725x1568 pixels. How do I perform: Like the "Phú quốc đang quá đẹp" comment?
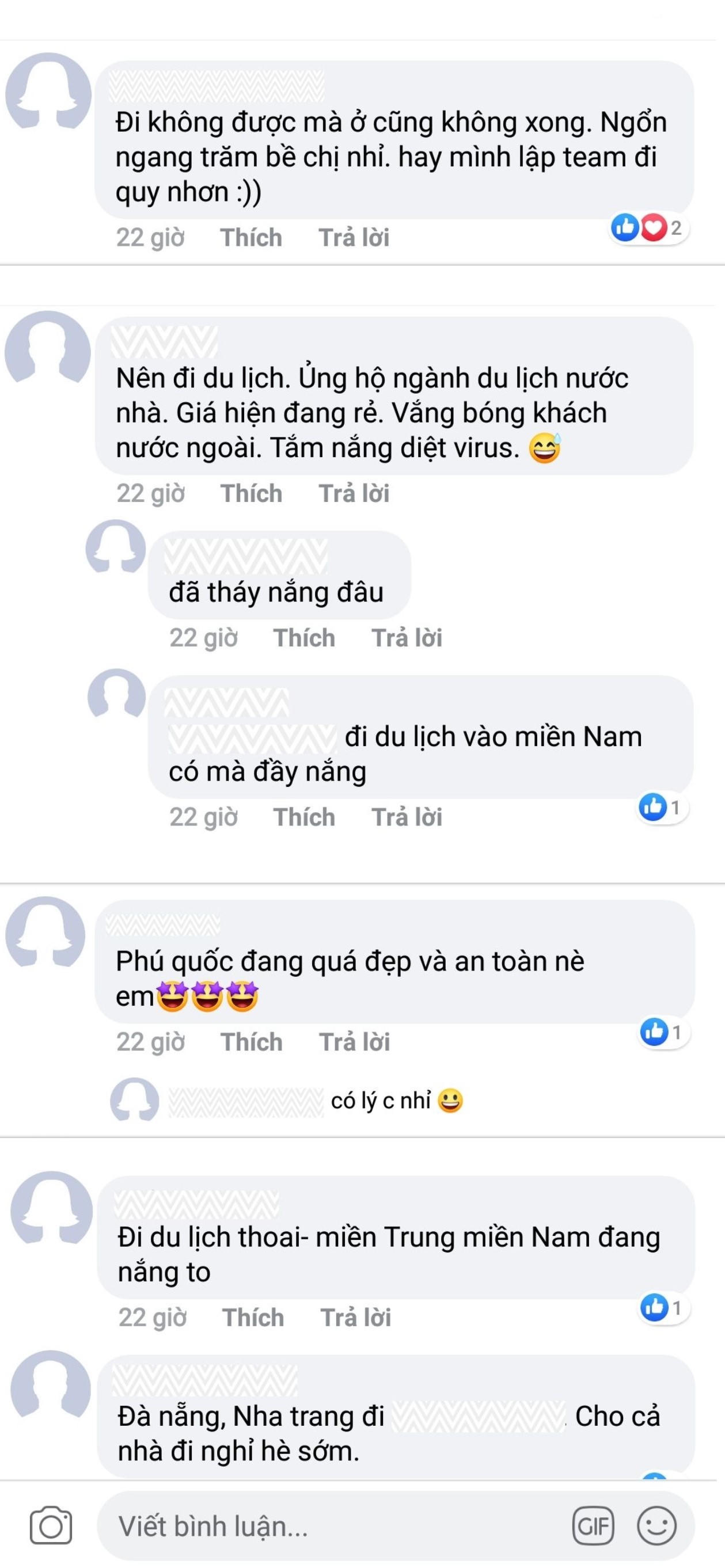coord(251,1042)
